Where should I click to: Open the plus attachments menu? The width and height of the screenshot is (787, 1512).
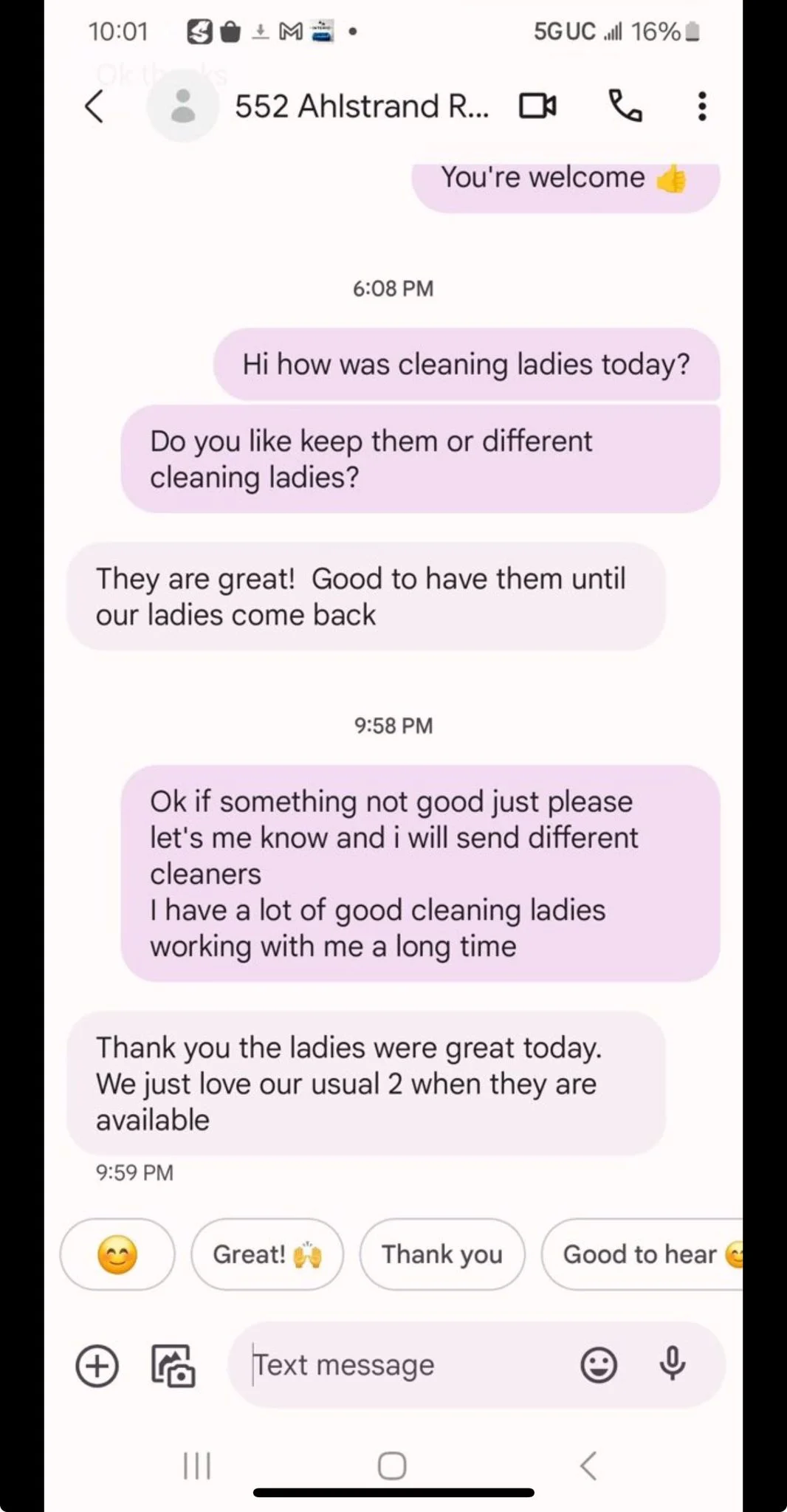97,1366
